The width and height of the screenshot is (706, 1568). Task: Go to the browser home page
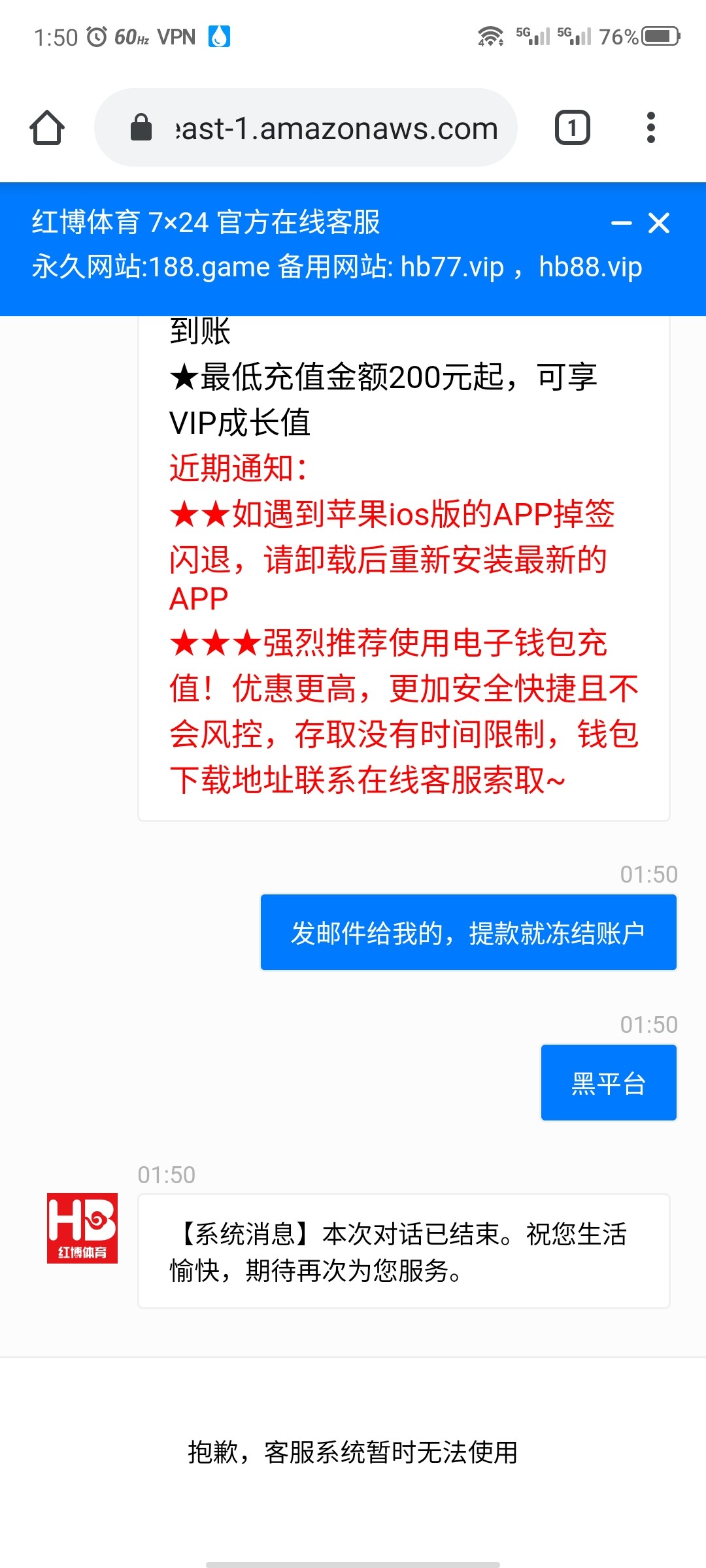point(47,127)
